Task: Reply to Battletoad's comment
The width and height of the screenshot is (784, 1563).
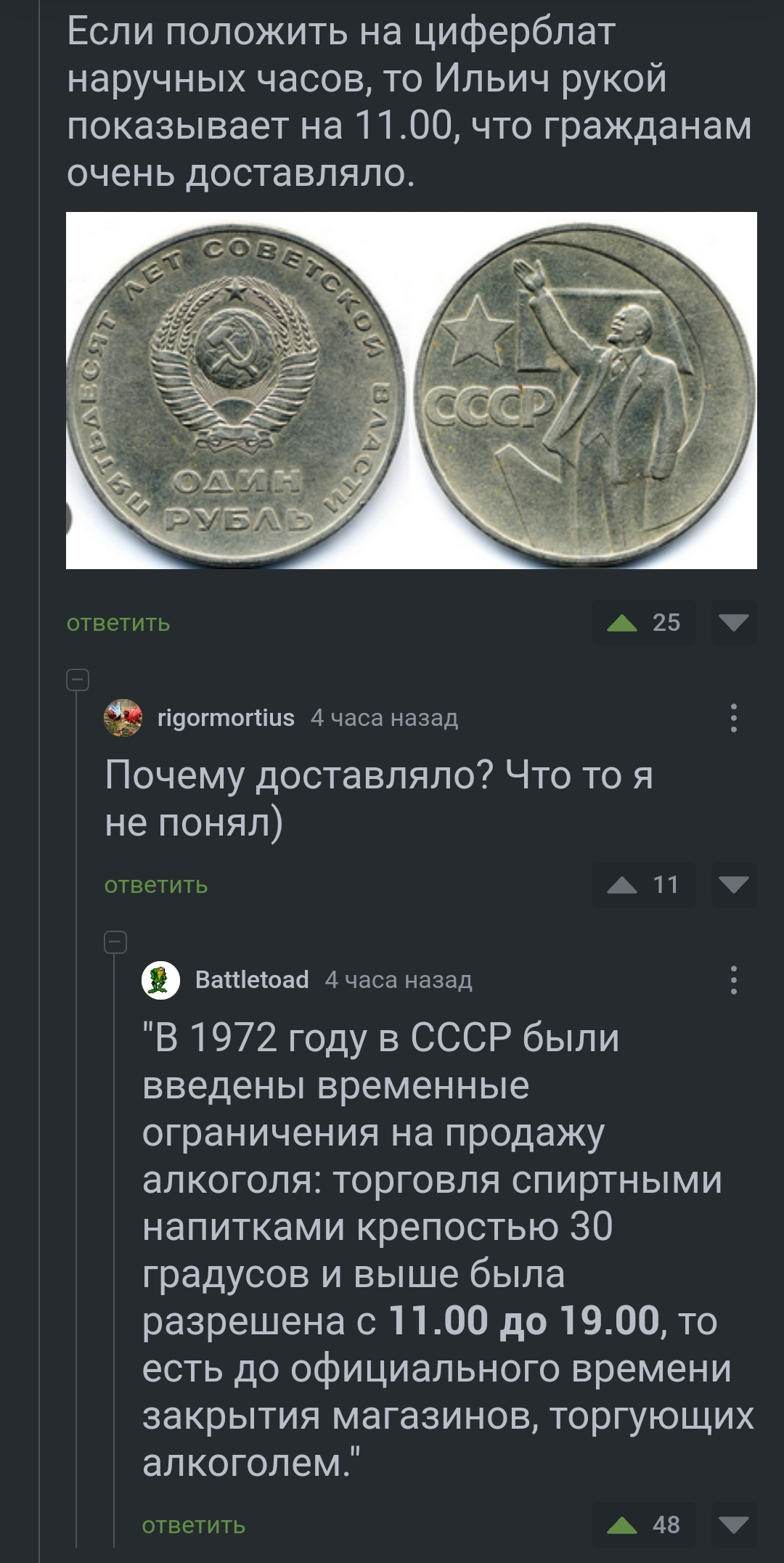Action: (194, 1526)
